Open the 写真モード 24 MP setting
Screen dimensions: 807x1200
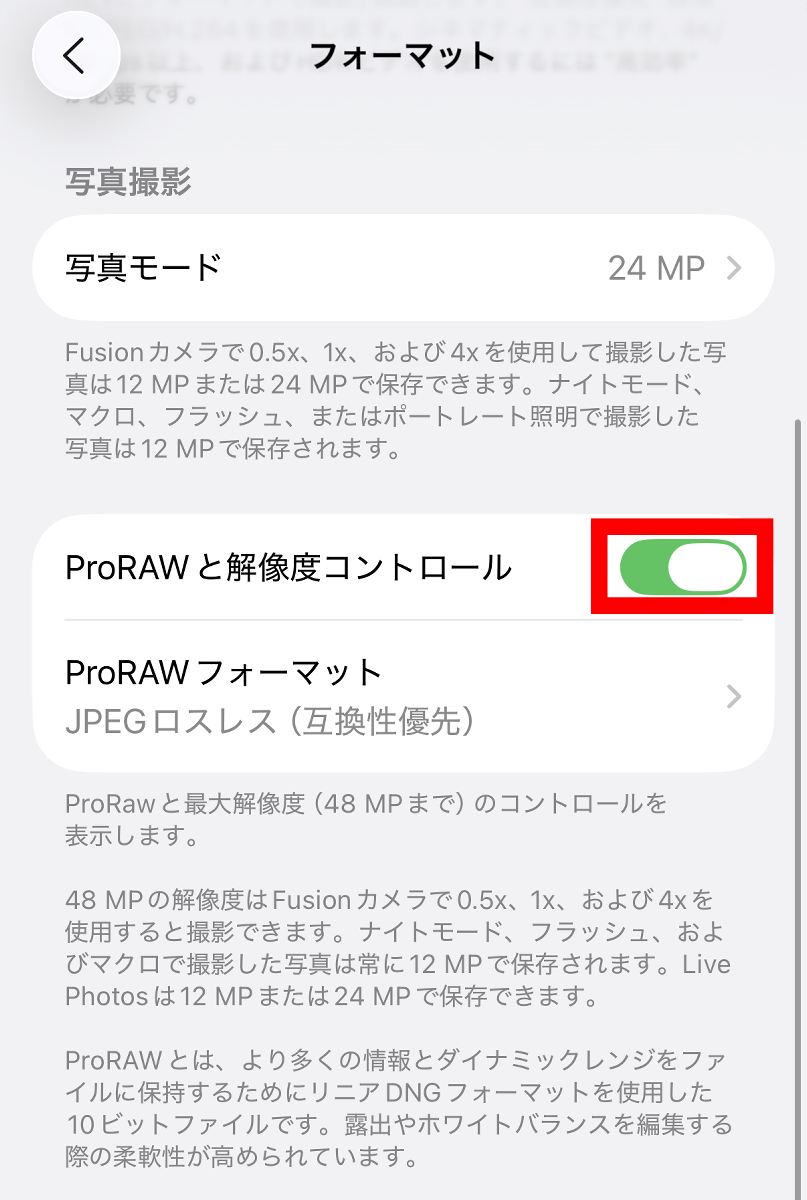pyautogui.click(x=403, y=268)
